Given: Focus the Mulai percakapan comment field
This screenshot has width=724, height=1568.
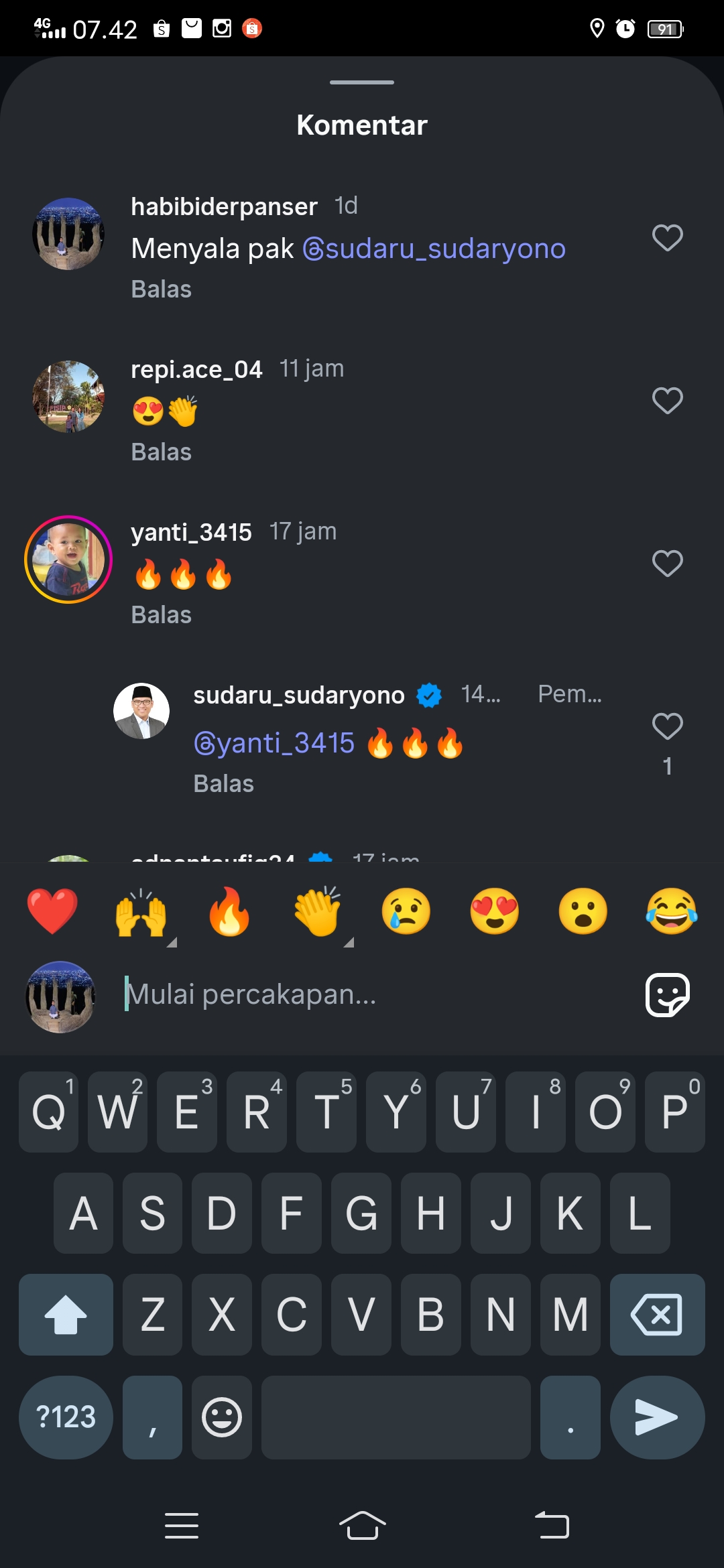Looking at the screenshot, I should pos(375,994).
